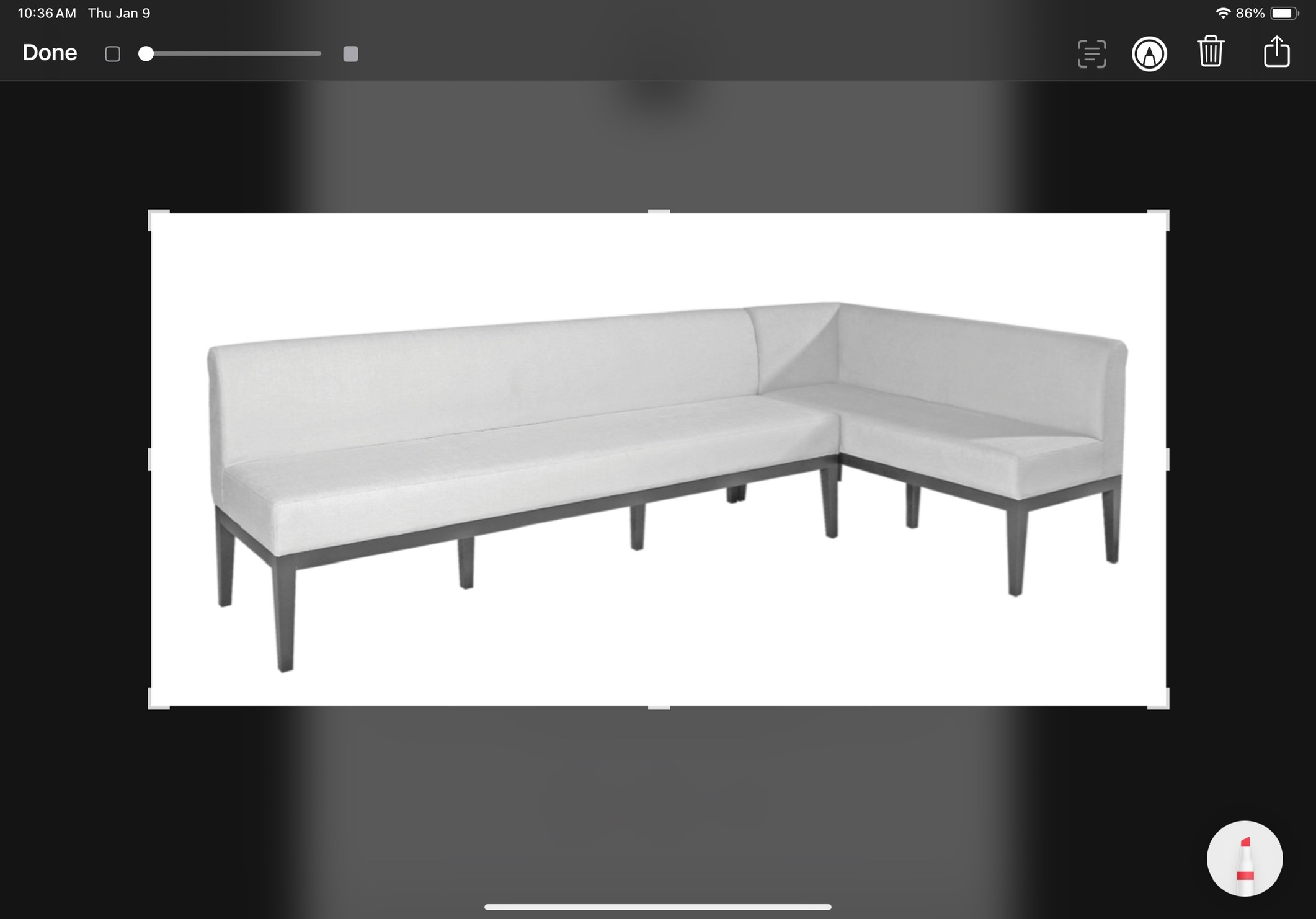Open the live text scan icon
Image resolution: width=1316 pixels, height=919 pixels.
point(1091,53)
